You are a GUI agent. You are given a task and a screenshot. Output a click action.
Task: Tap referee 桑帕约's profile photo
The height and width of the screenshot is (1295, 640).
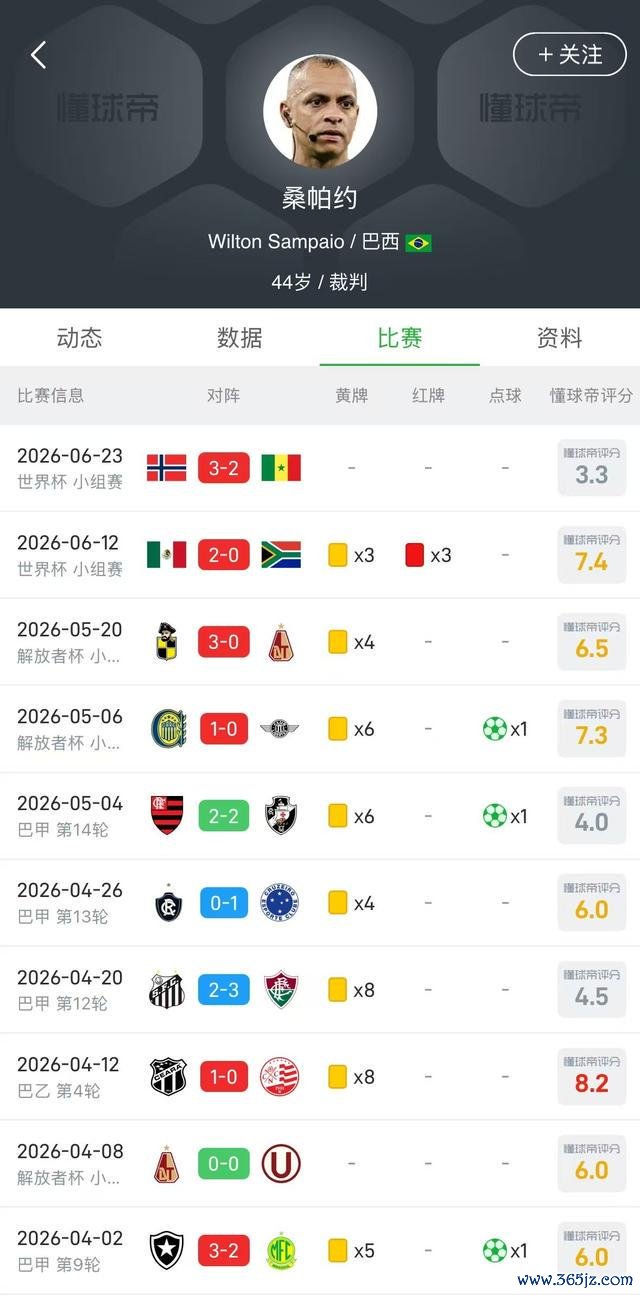click(x=320, y=112)
